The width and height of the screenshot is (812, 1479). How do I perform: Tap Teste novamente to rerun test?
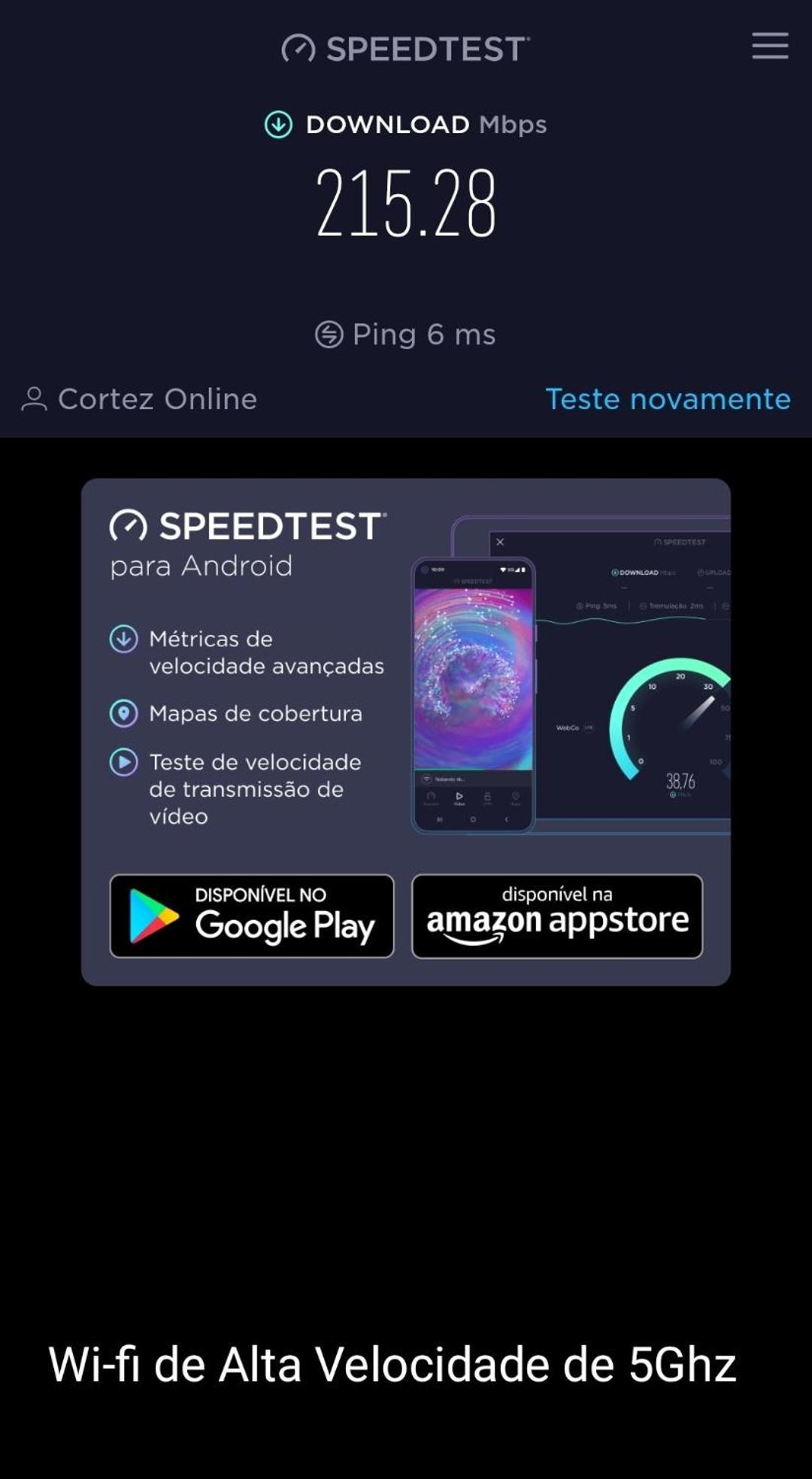point(668,399)
